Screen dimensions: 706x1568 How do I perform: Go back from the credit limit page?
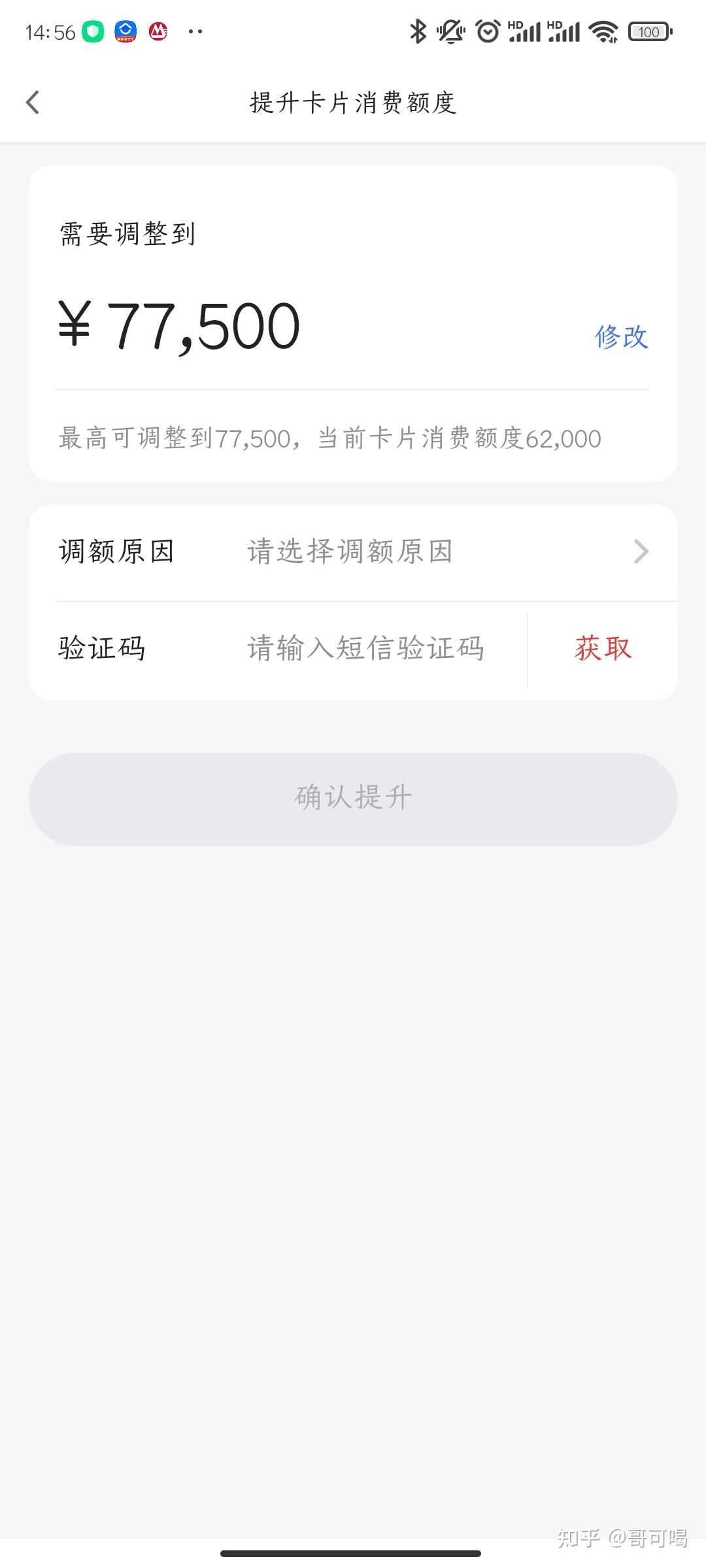[x=33, y=103]
